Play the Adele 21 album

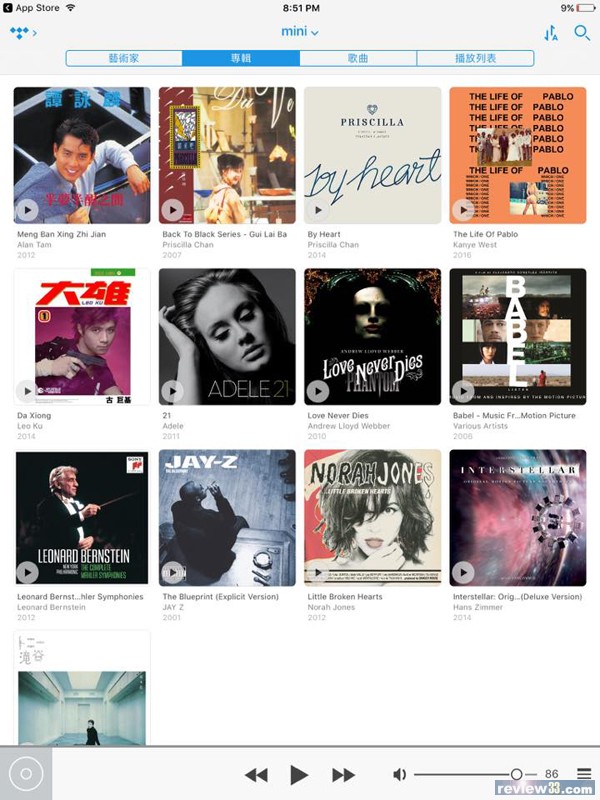[173, 391]
